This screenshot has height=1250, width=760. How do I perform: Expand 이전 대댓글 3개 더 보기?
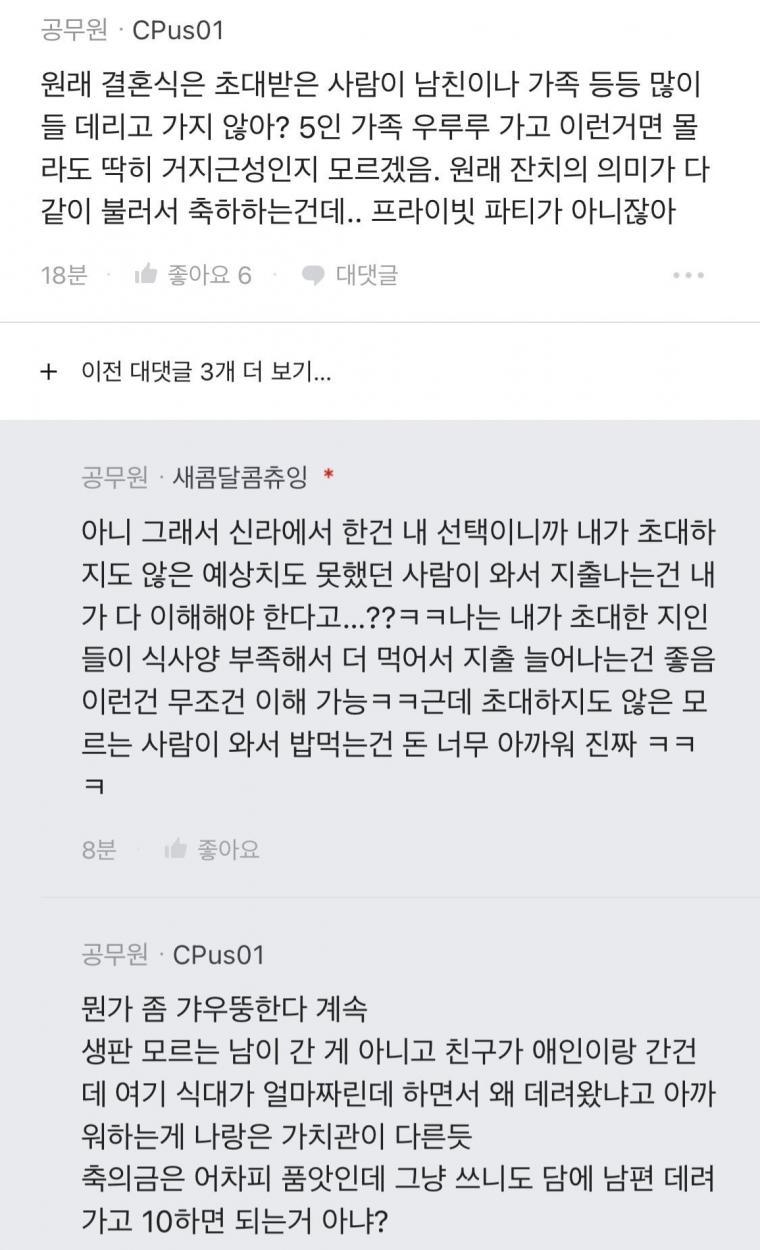point(186,372)
